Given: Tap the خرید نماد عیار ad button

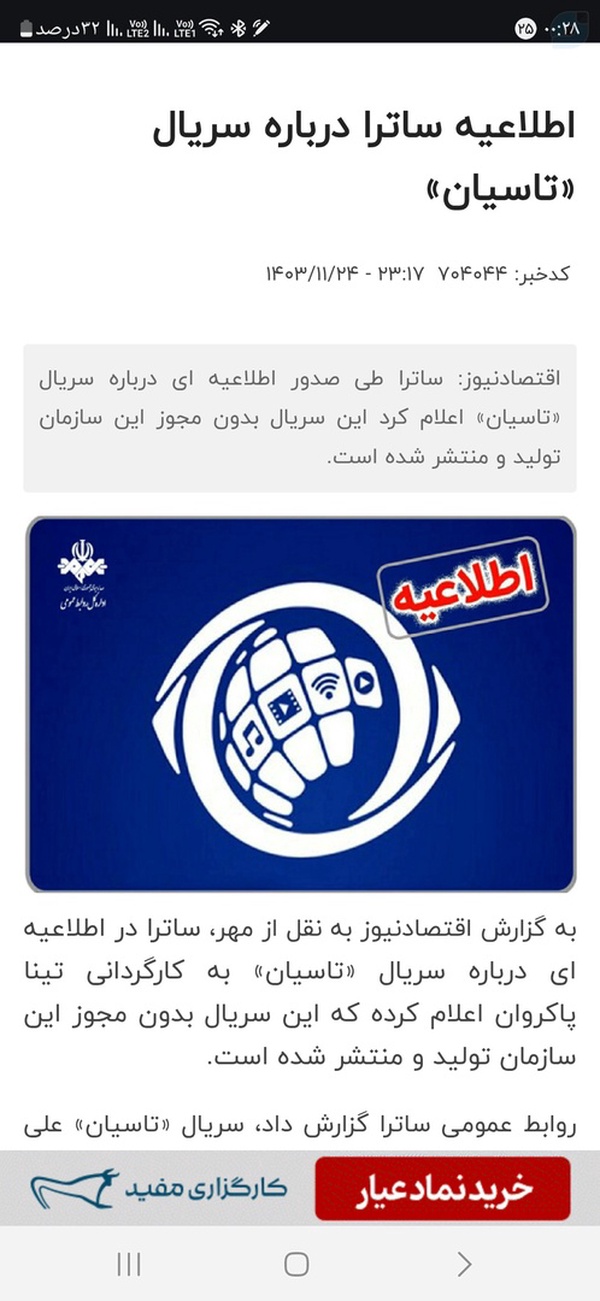Looking at the screenshot, I should pos(442,1188).
